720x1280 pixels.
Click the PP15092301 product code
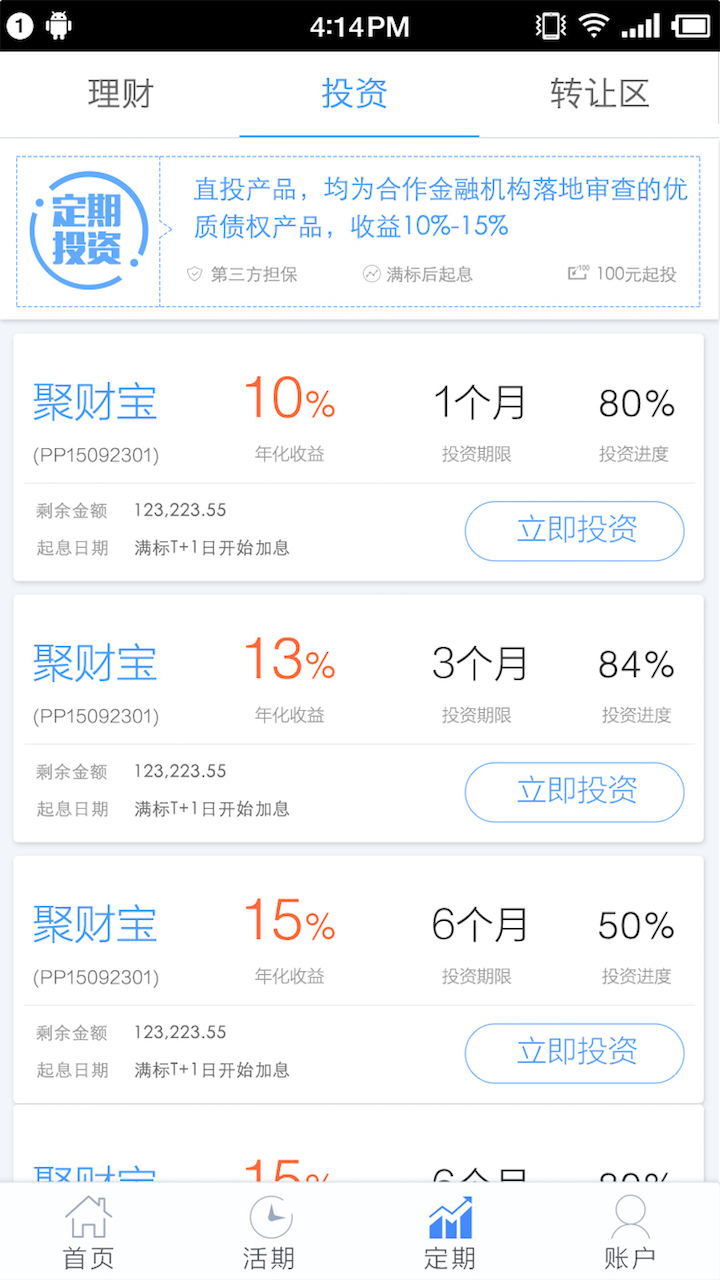tap(95, 454)
